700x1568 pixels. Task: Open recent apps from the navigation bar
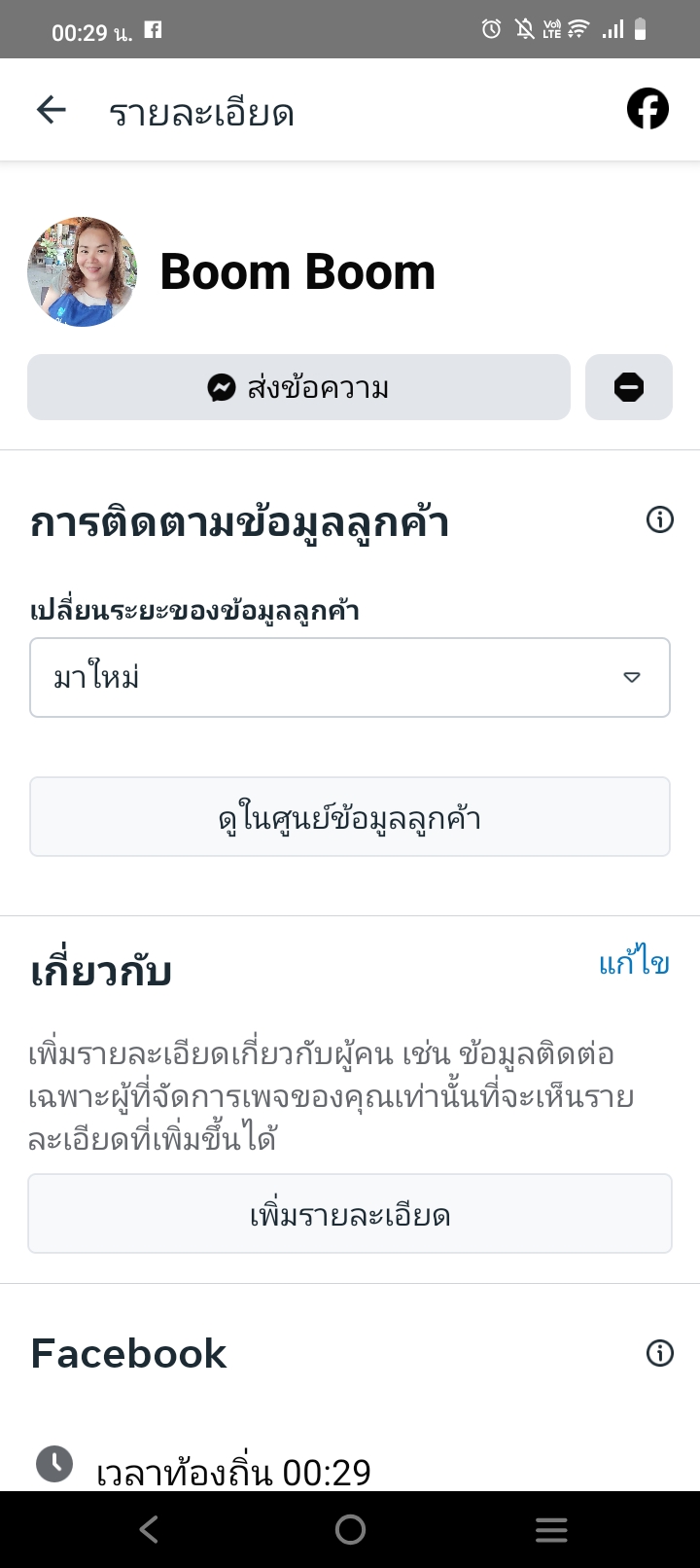tap(551, 1529)
